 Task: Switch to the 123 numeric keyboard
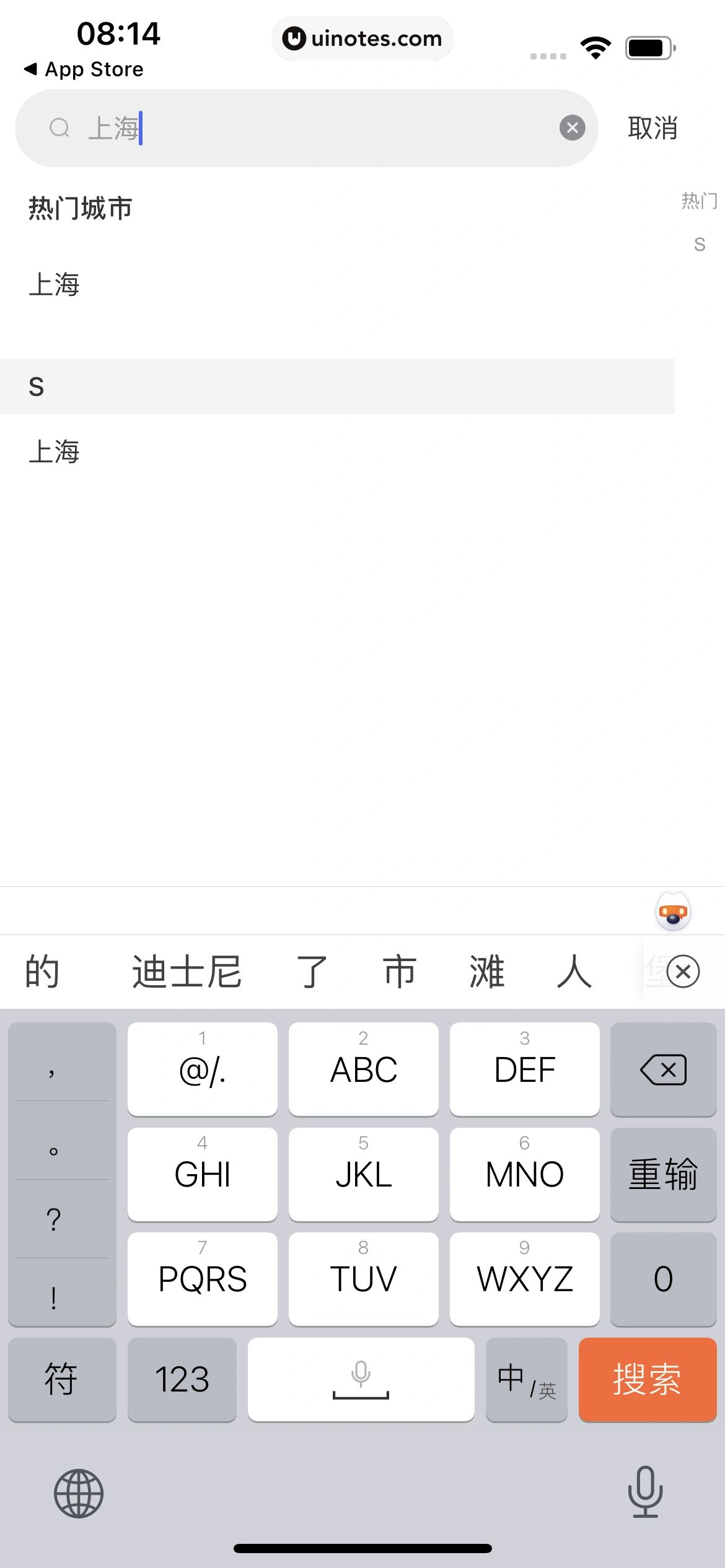coord(182,1379)
